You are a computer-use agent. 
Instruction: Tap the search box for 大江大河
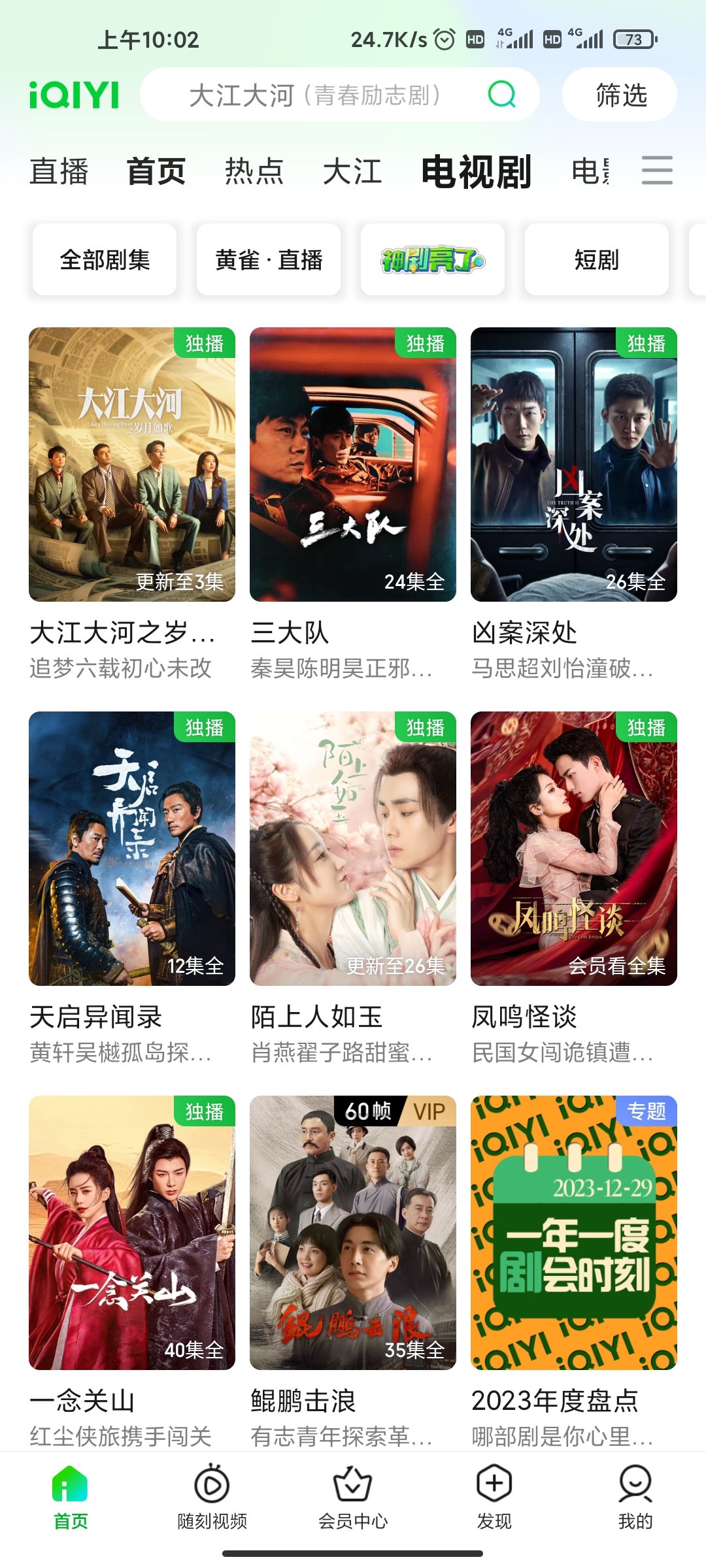tap(314, 95)
